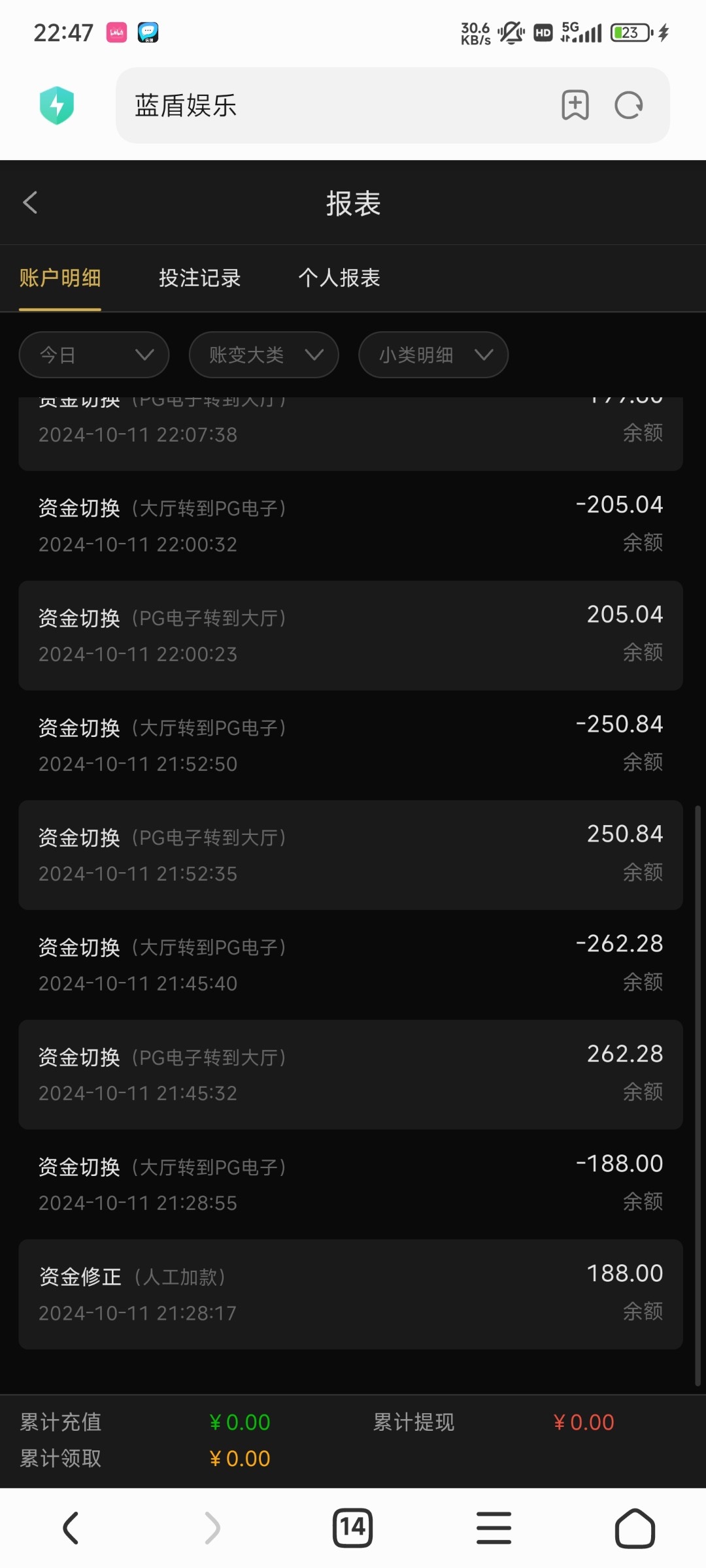
Task: Select the 账户明细 tab
Action: pos(59,278)
